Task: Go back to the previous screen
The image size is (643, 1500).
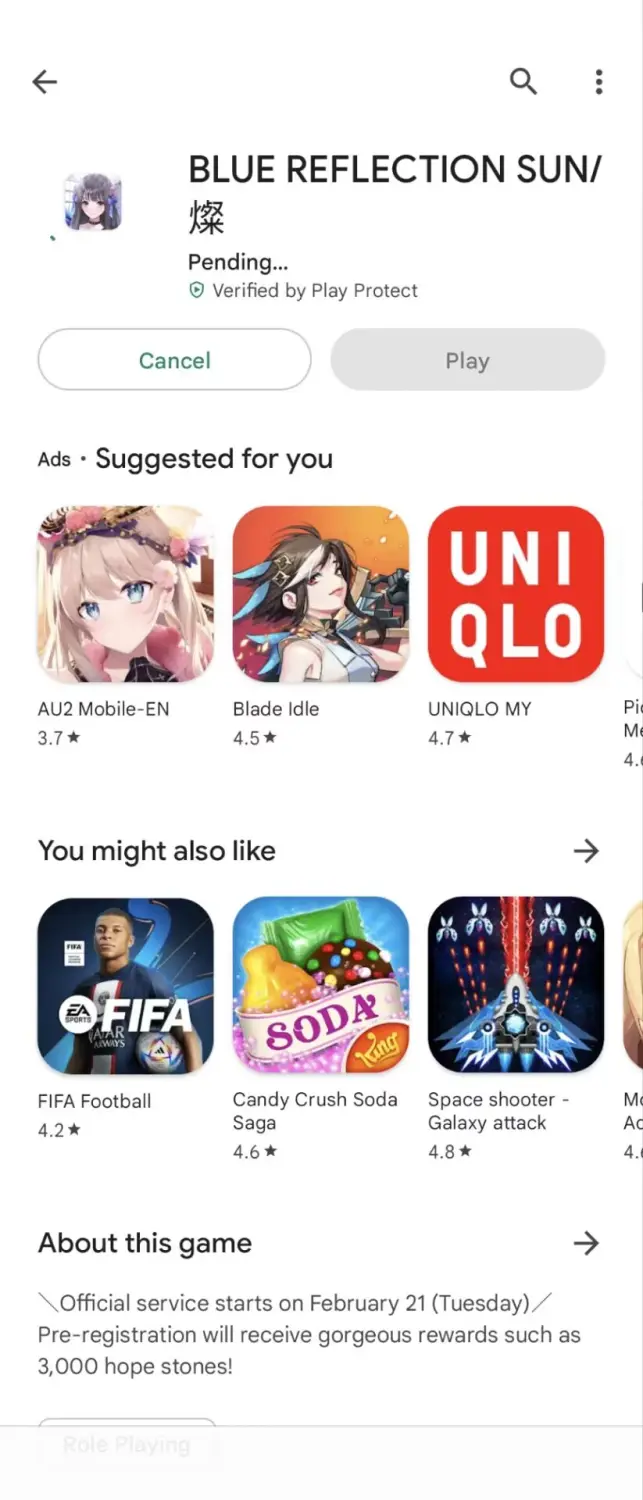Action: pos(45,82)
